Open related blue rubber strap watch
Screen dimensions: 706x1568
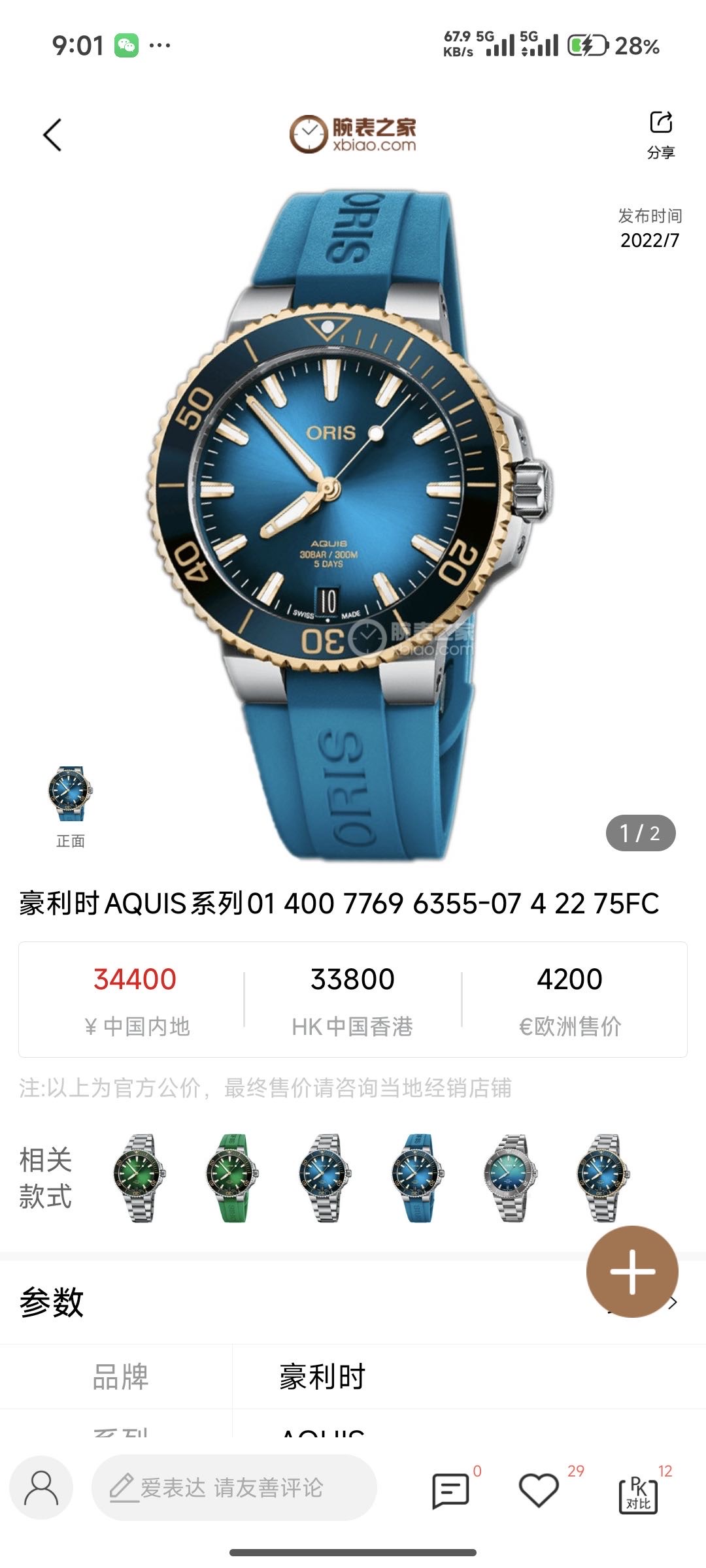418,1179
